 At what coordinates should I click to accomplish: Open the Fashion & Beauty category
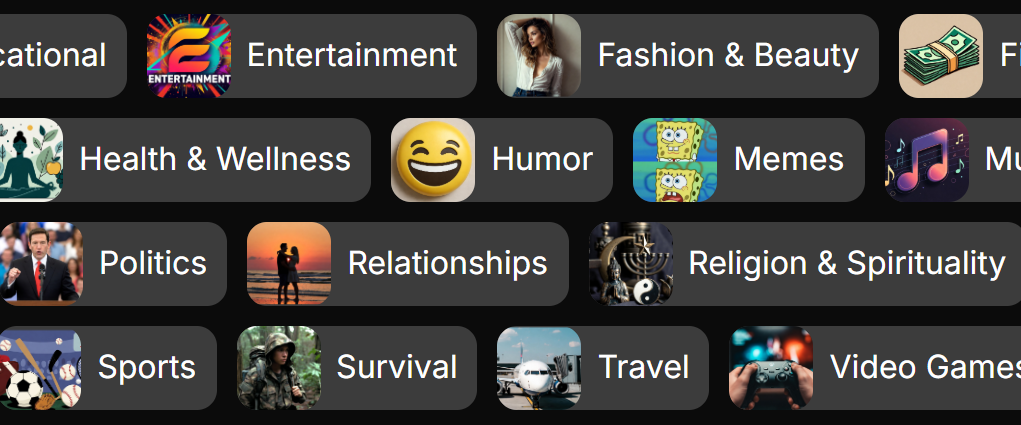pyautogui.click(x=687, y=56)
